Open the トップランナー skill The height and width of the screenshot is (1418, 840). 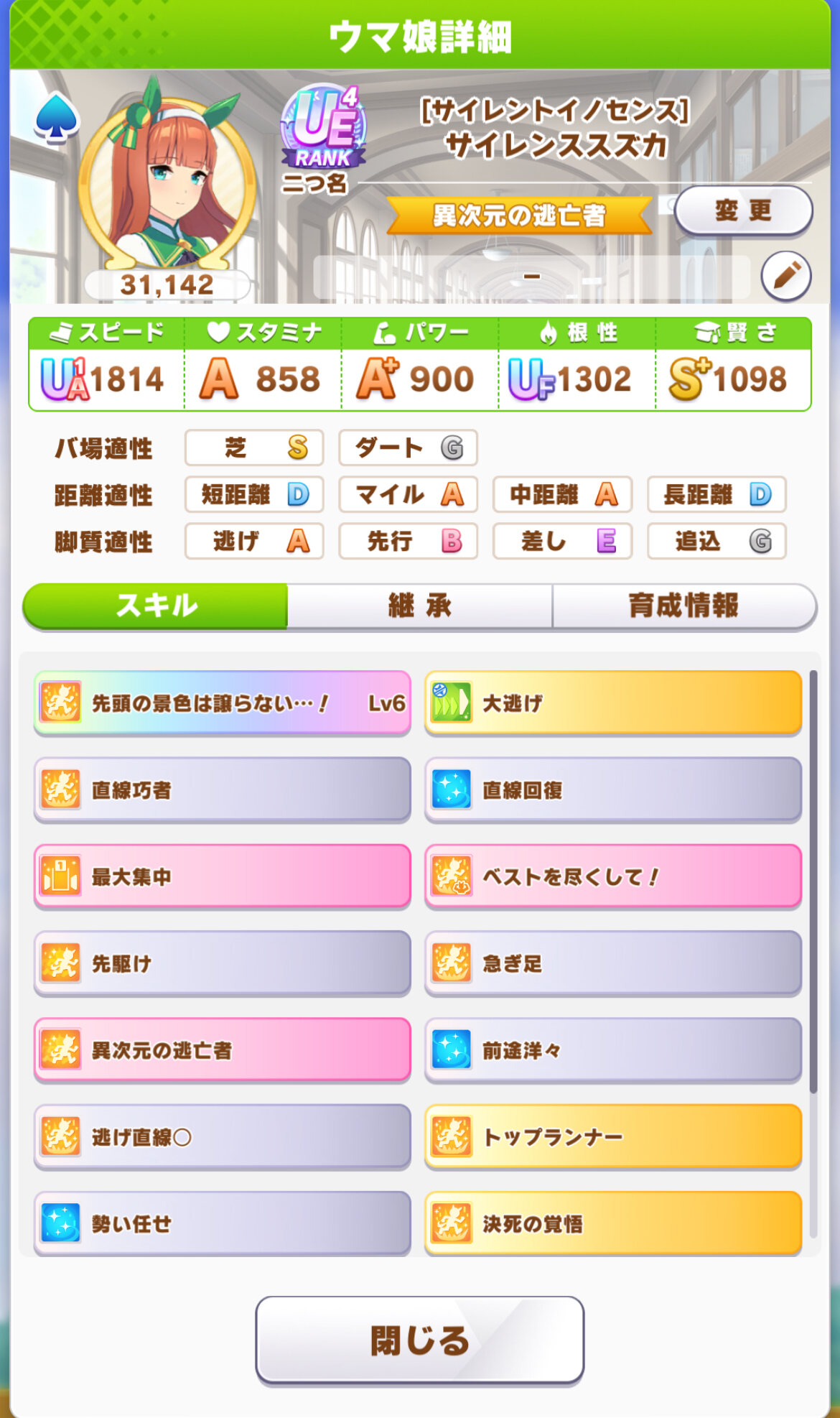(x=613, y=1137)
